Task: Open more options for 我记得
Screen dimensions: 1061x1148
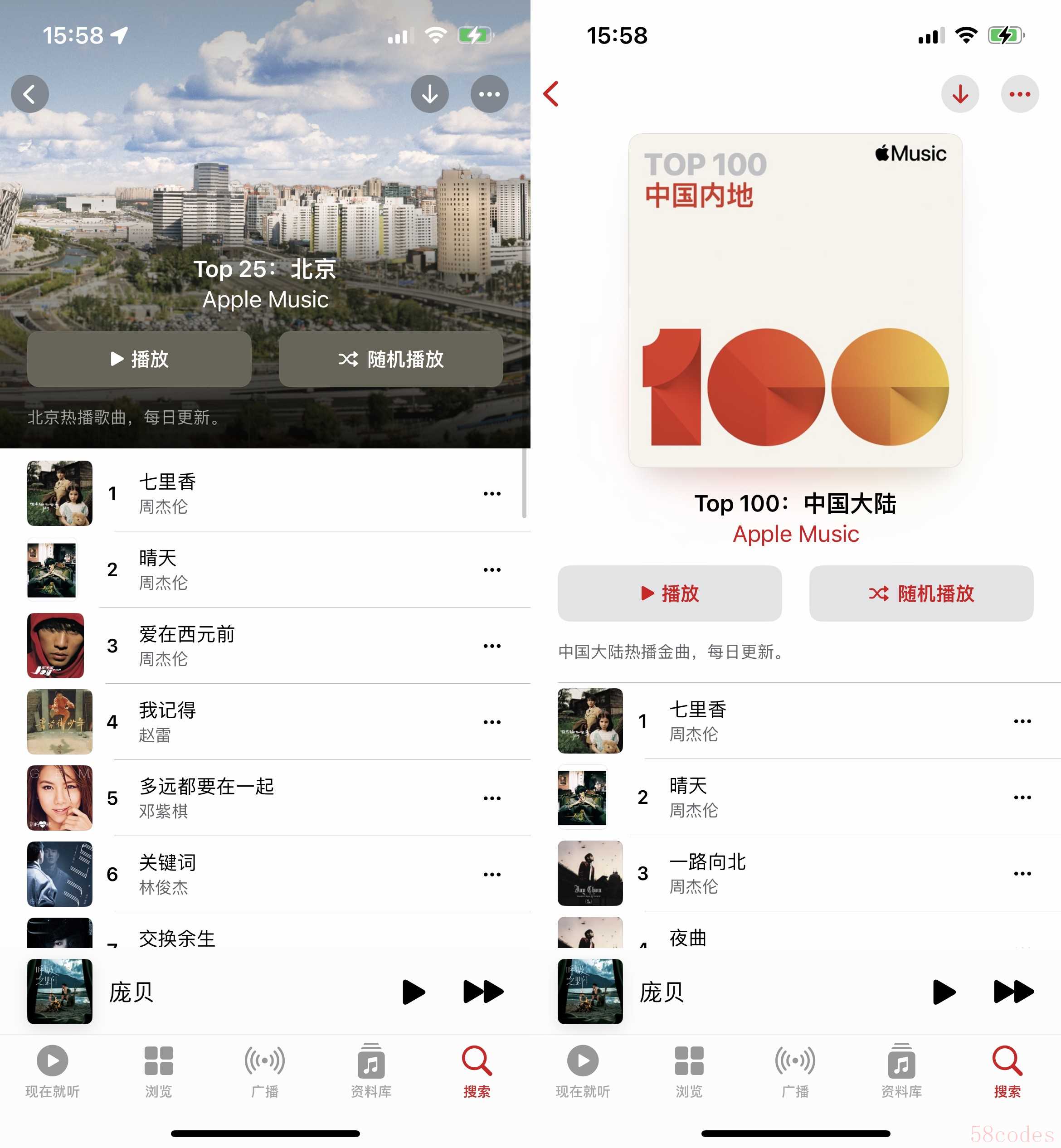Action: tap(492, 722)
